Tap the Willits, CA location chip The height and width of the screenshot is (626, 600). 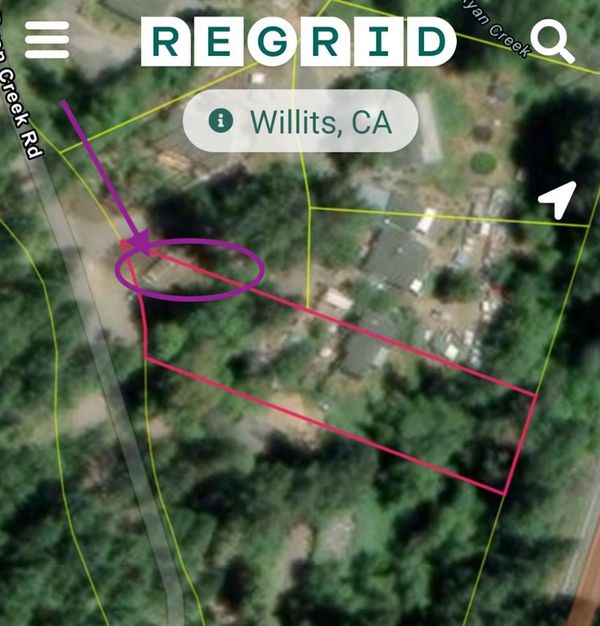pos(300,121)
